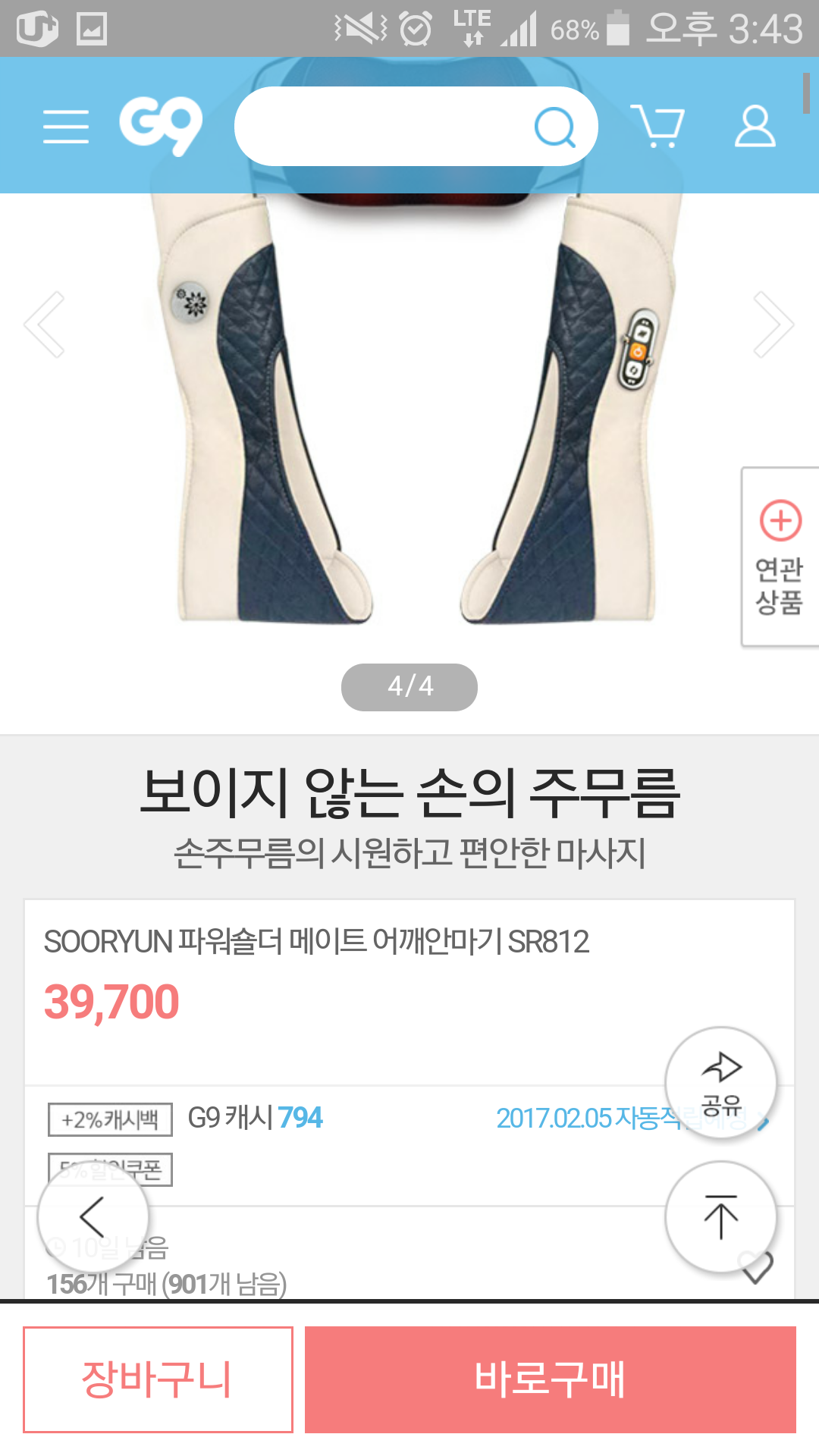
Task: Add to cart with 장바구니
Action: coord(158,1379)
